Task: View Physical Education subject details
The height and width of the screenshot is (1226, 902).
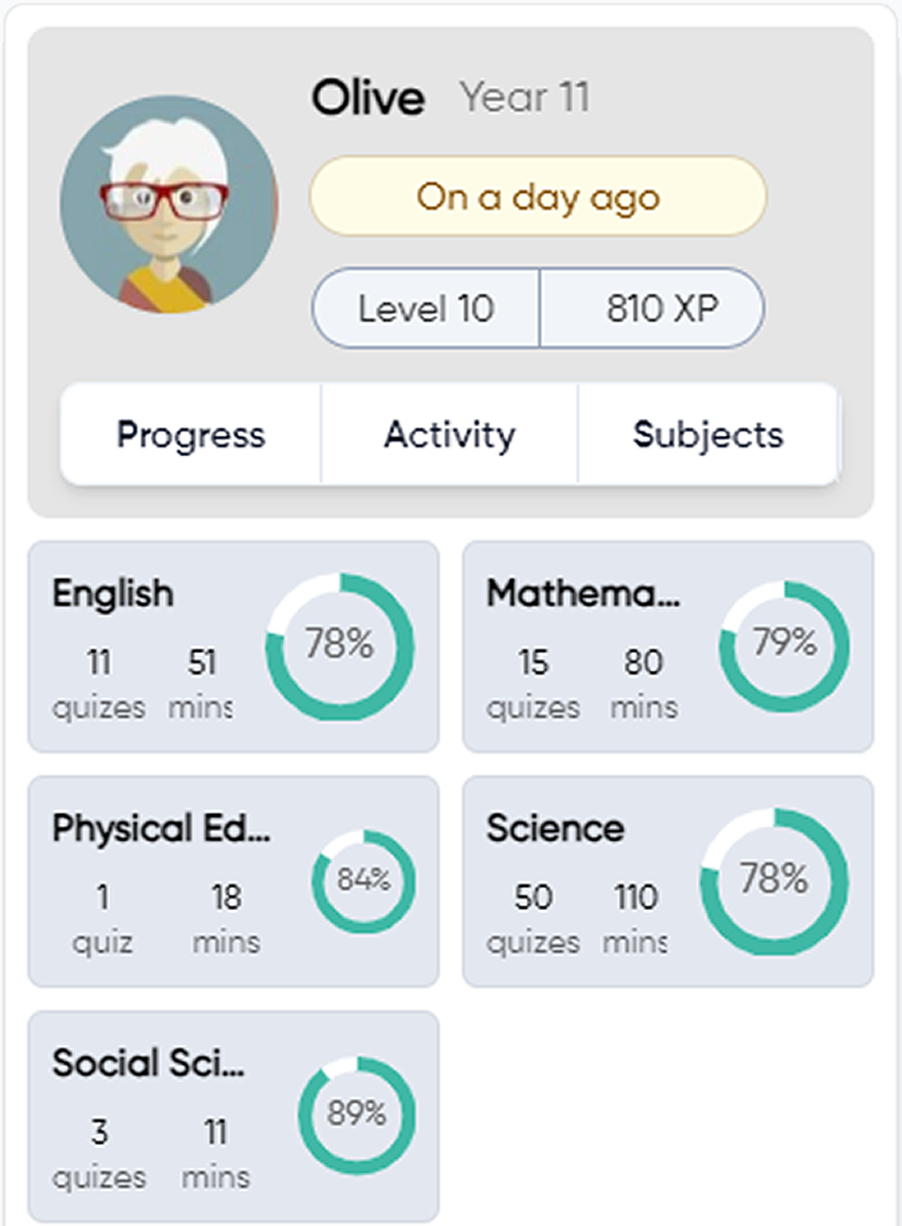Action: tap(233, 881)
